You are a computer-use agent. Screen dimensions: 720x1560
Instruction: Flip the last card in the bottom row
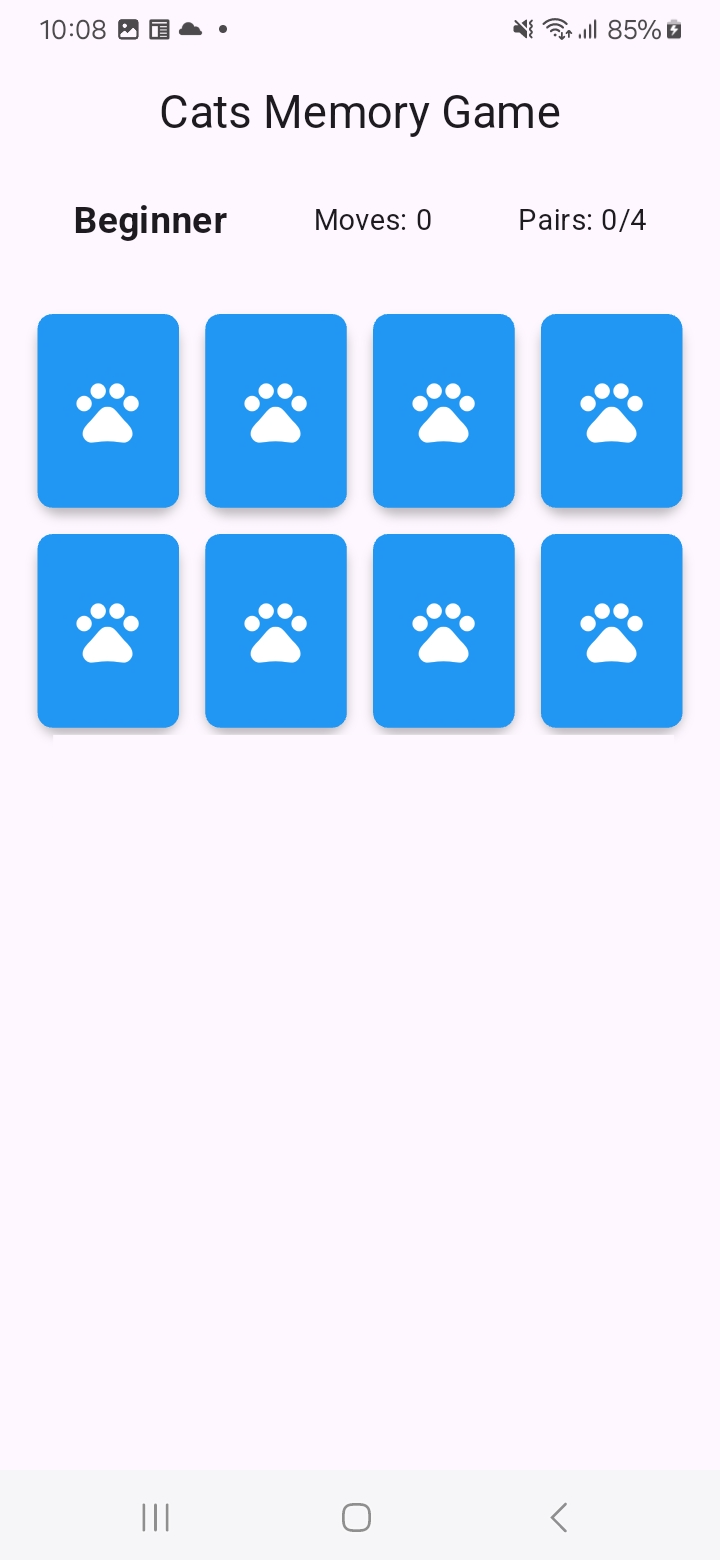tap(612, 631)
